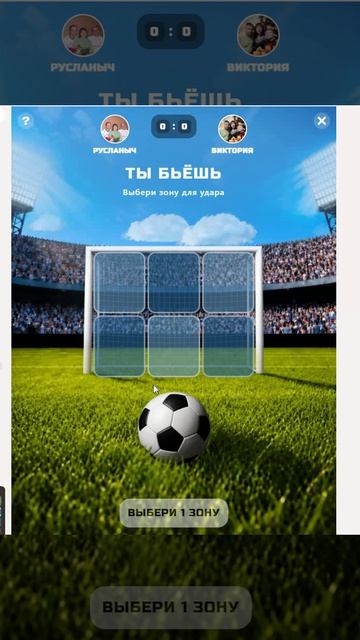This screenshot has width=360, height=640.
Task: Select the top-center goal zone
Action: click(174, 282)
